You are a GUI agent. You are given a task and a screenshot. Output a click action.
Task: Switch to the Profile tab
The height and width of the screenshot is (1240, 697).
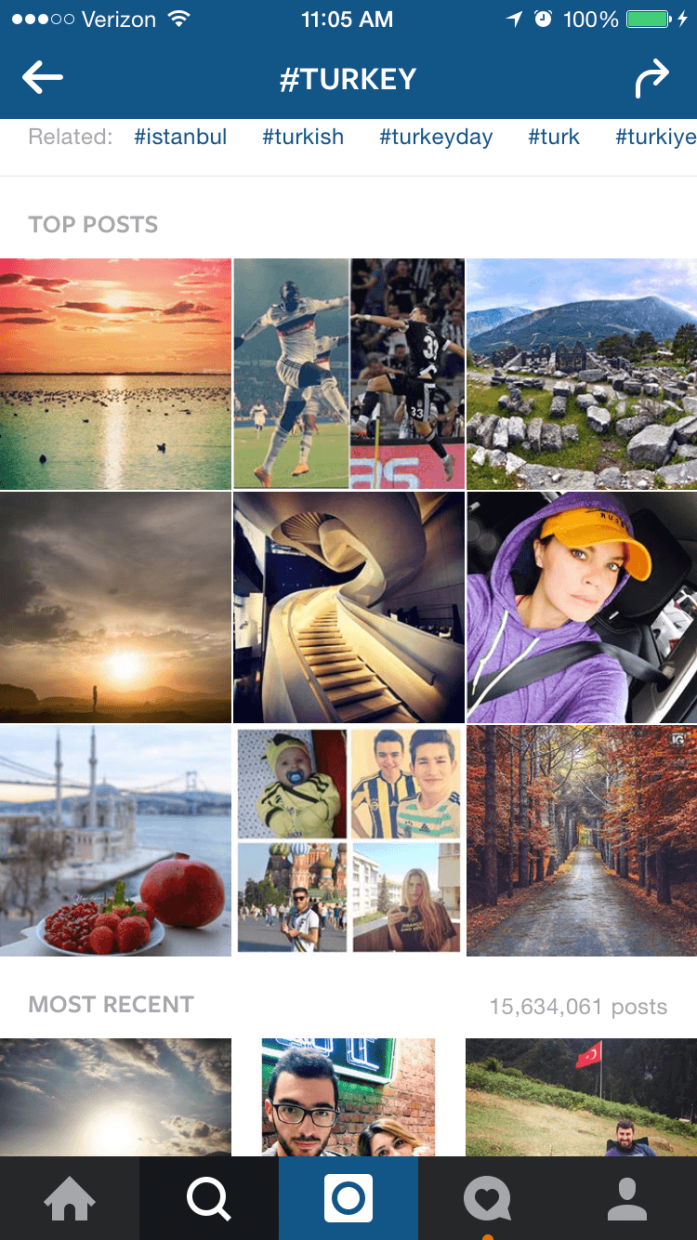point(627,1198)
